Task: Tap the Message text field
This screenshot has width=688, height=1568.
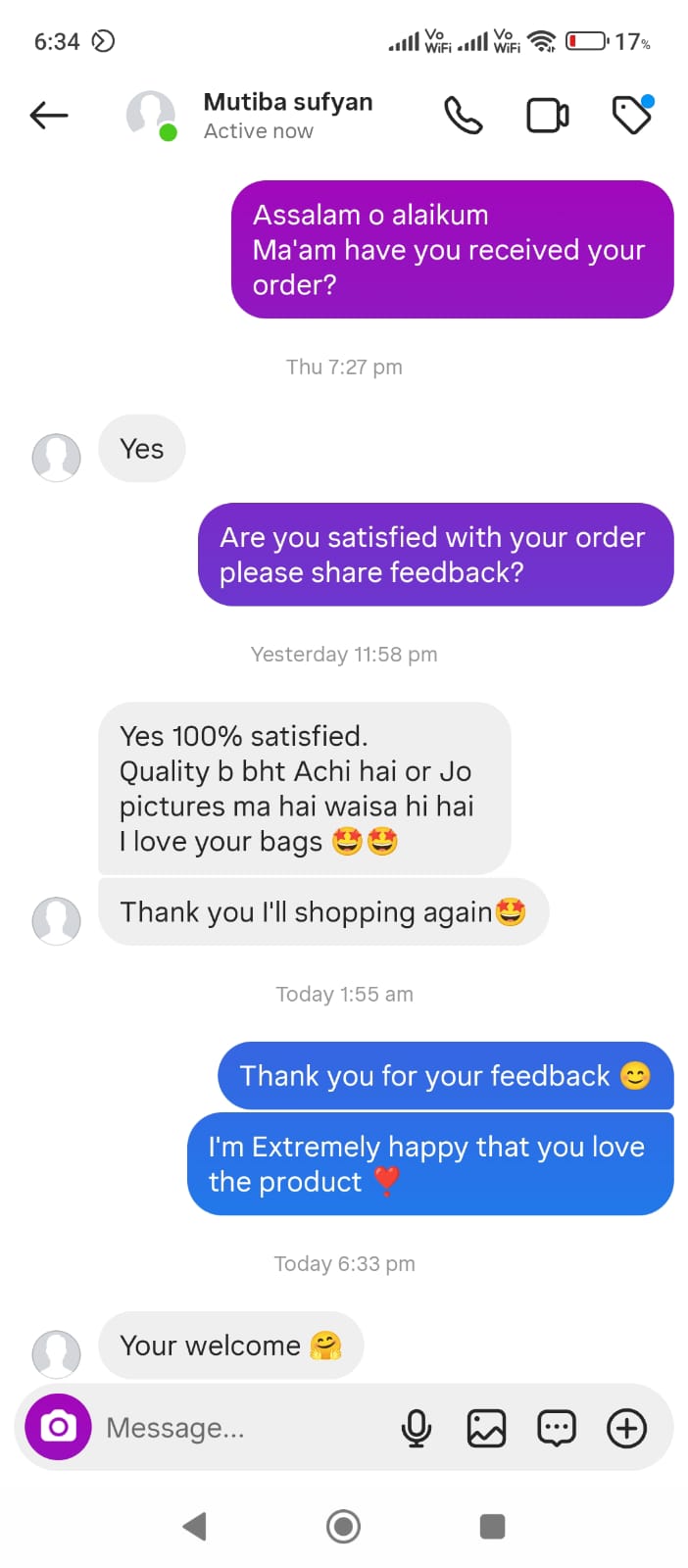Action: click(245, 1428)
